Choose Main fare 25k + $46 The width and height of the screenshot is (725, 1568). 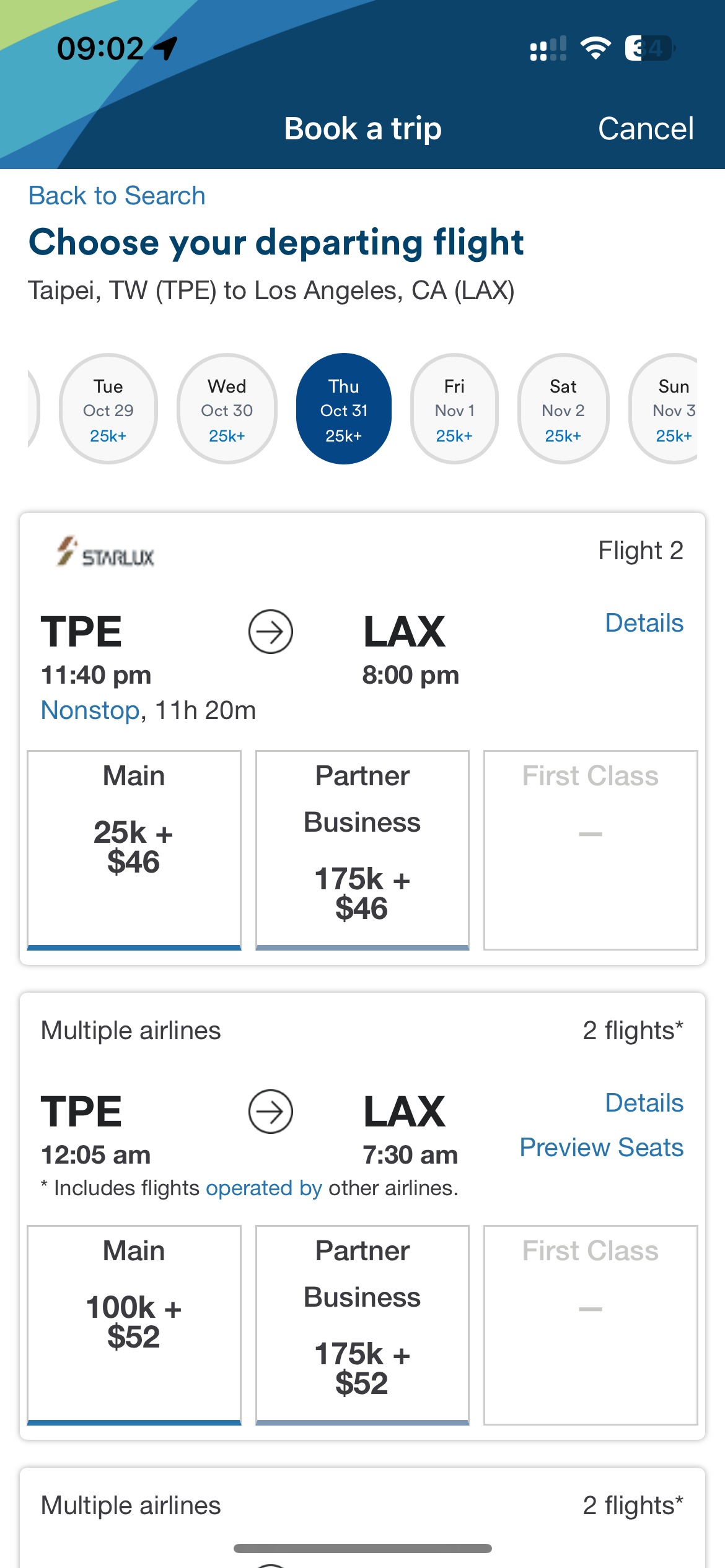tap(134, 850)
